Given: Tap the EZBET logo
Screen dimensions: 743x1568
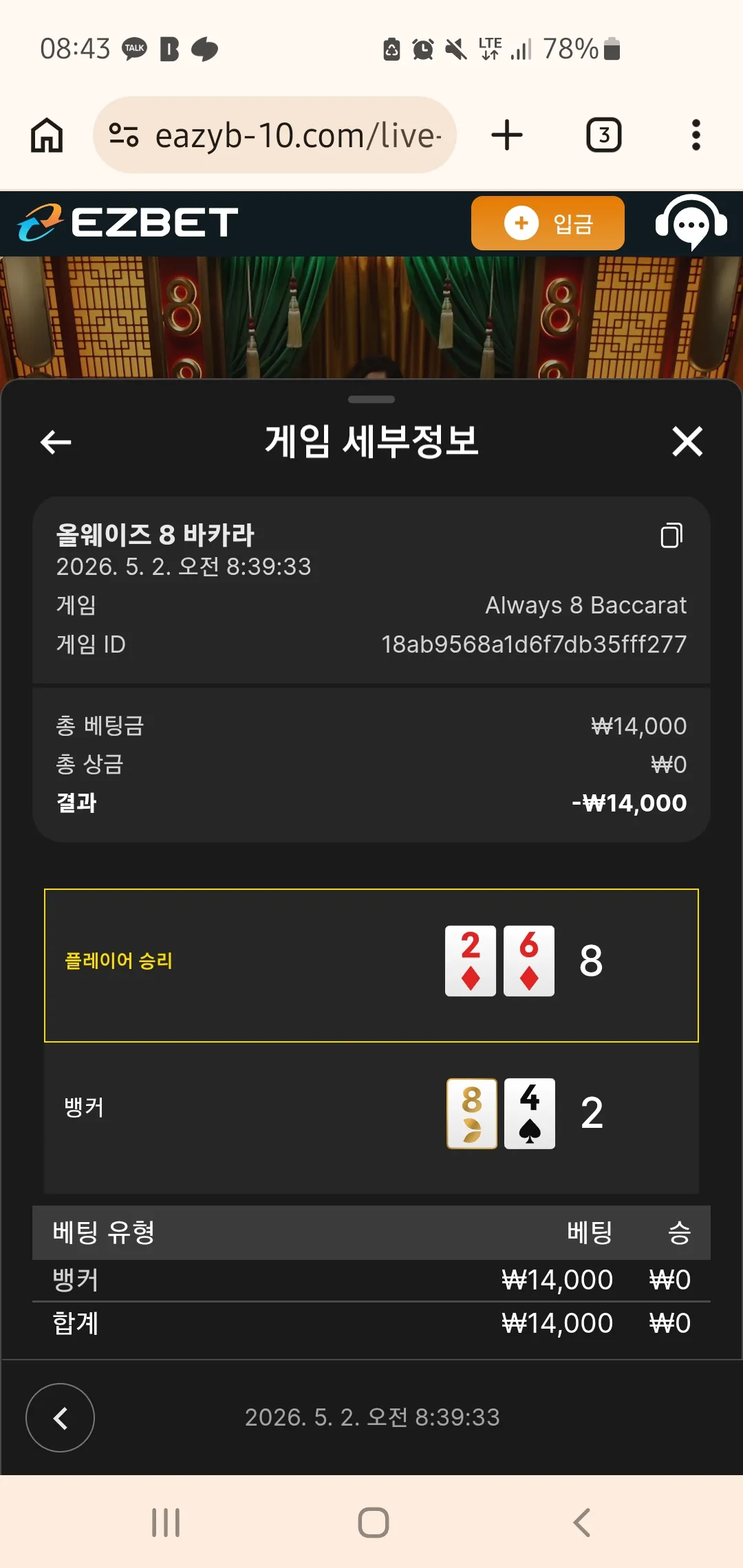Looking at the screenshot, I should [x=128, y=223].
